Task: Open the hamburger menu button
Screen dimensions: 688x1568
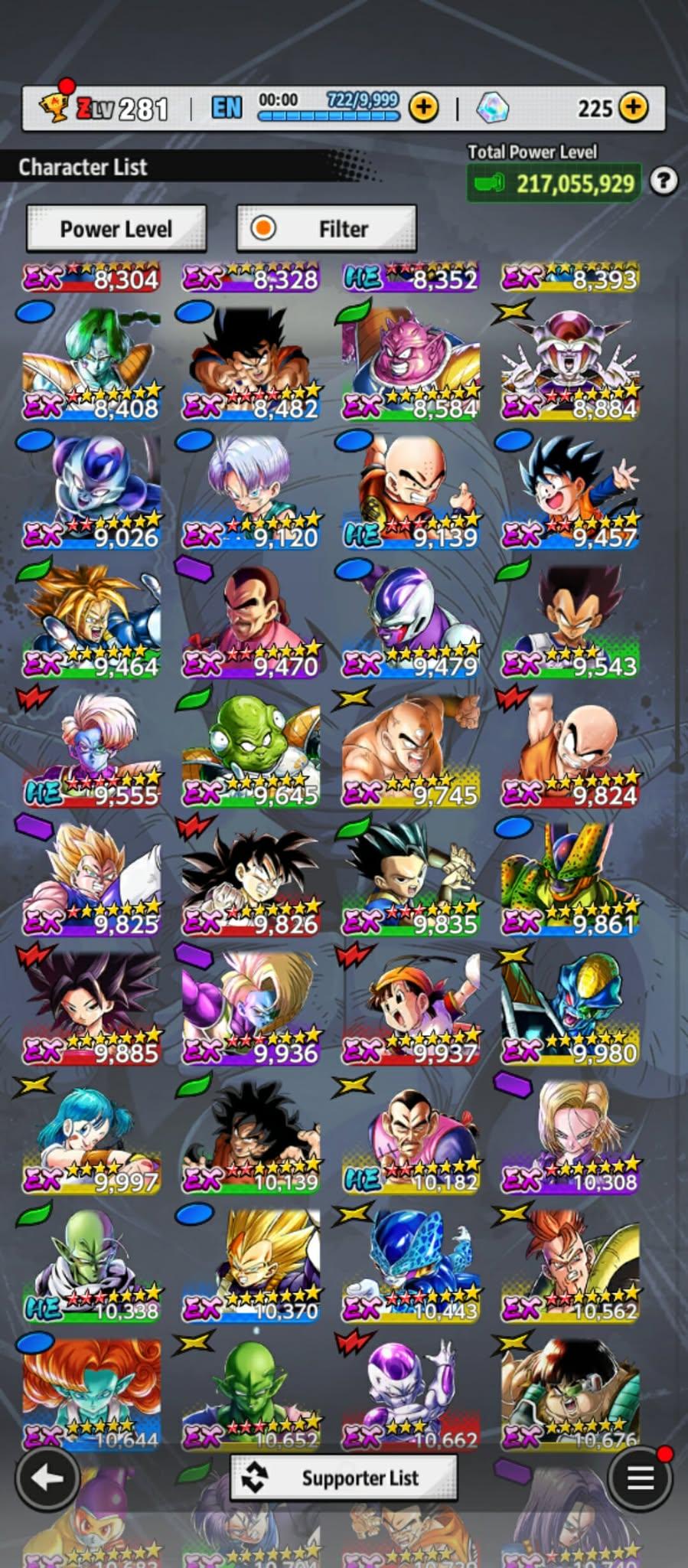Action: coord(640,1478)
